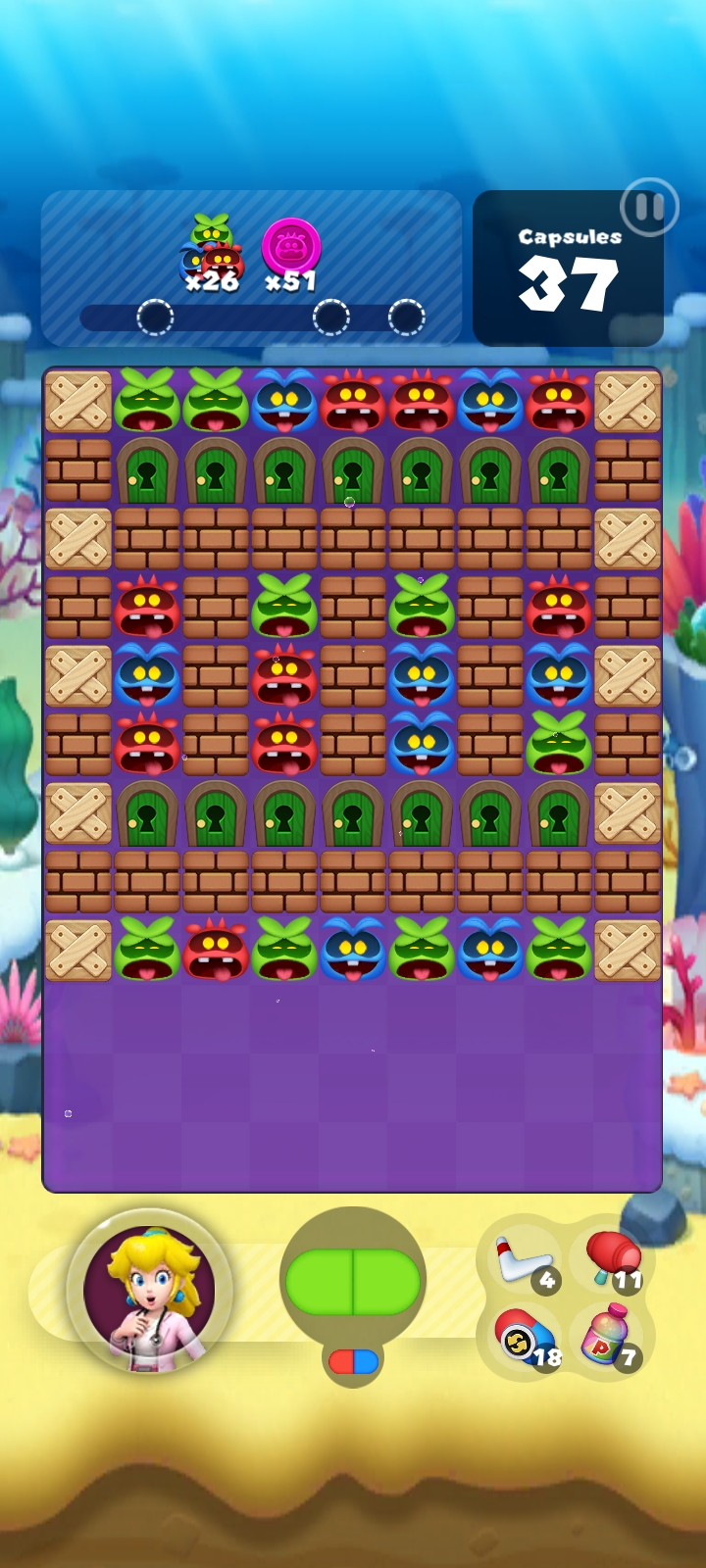This screenshot has height=1568, width=706.
Task: Use the red item with 11 remaining
Action: tap(612, 1260)
